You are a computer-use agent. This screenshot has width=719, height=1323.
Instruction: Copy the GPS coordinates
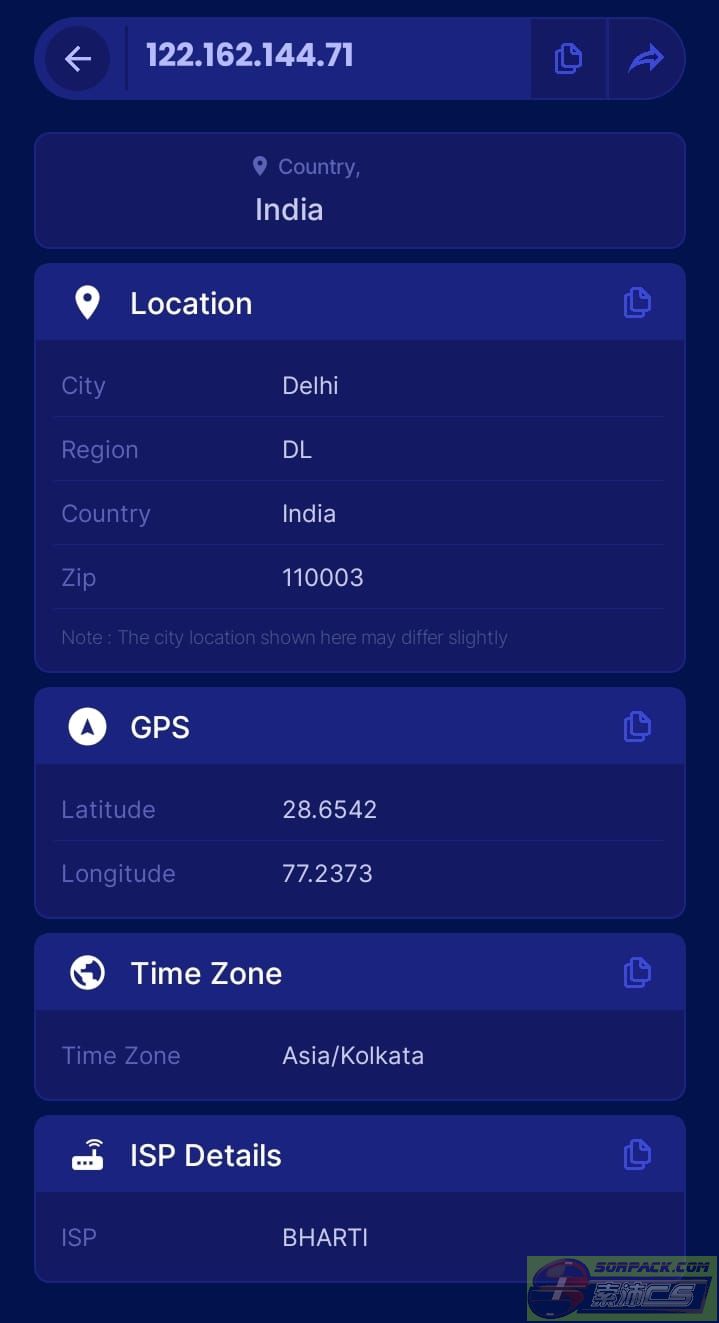point(637,727)
